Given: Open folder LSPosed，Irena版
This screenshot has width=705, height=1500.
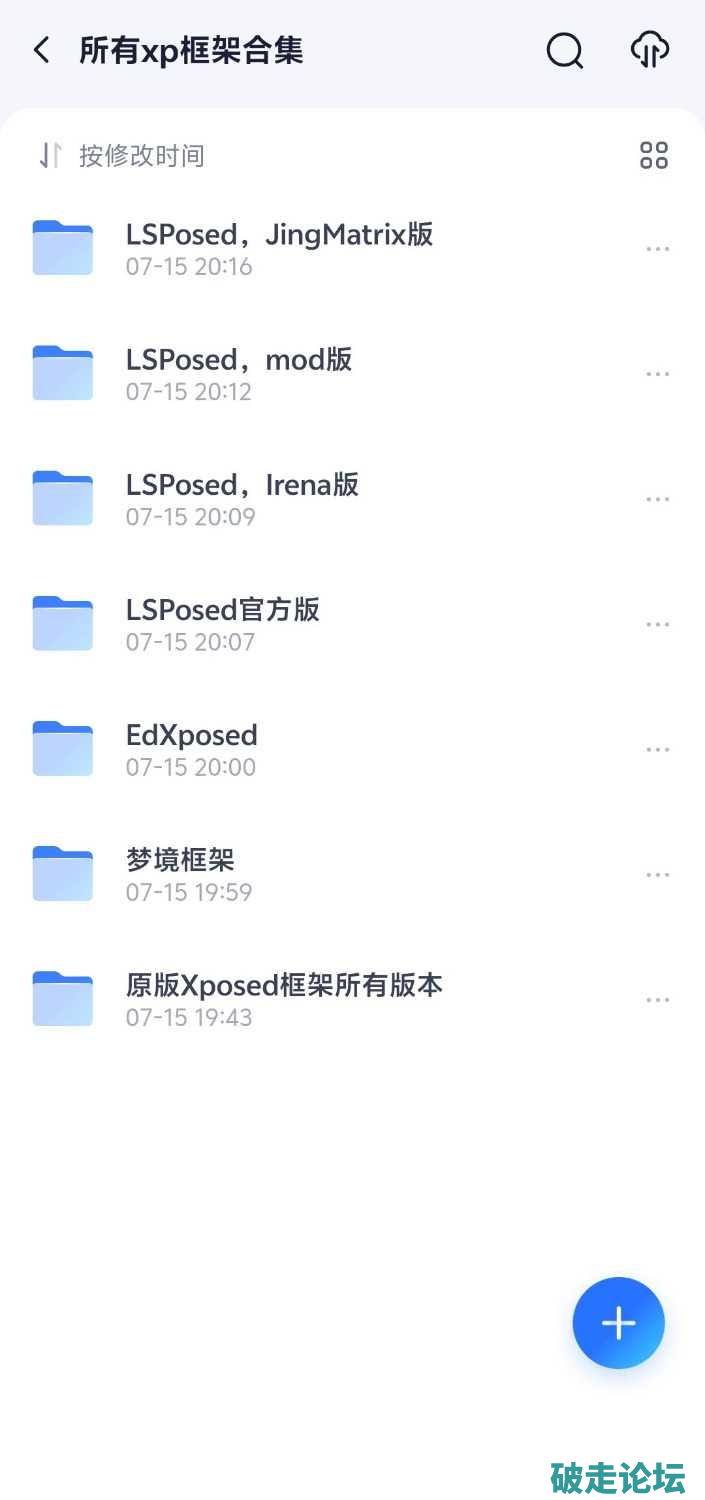Looking at the screenshot, I should pyautogui.click(x=242, y=498).
